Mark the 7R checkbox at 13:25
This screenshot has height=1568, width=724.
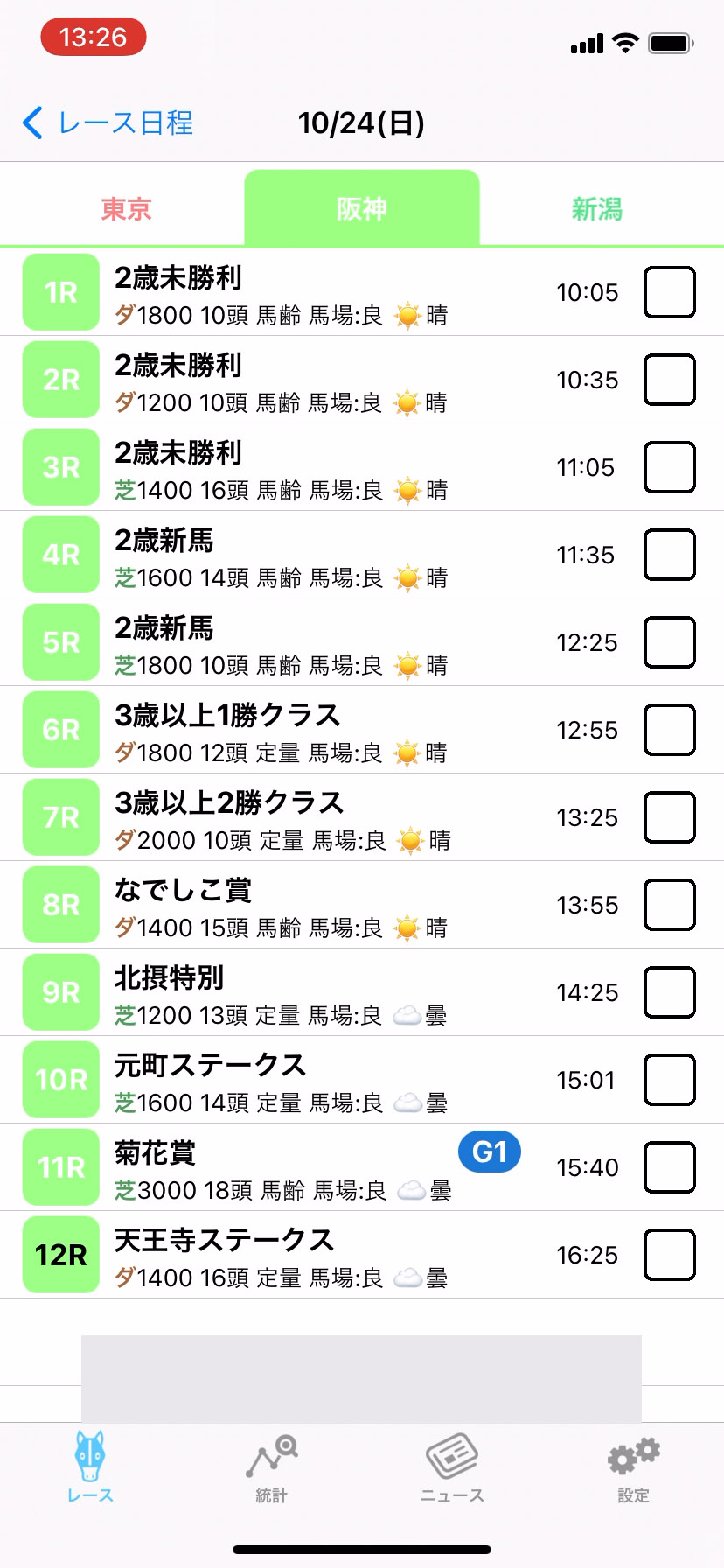click(670, 817)
